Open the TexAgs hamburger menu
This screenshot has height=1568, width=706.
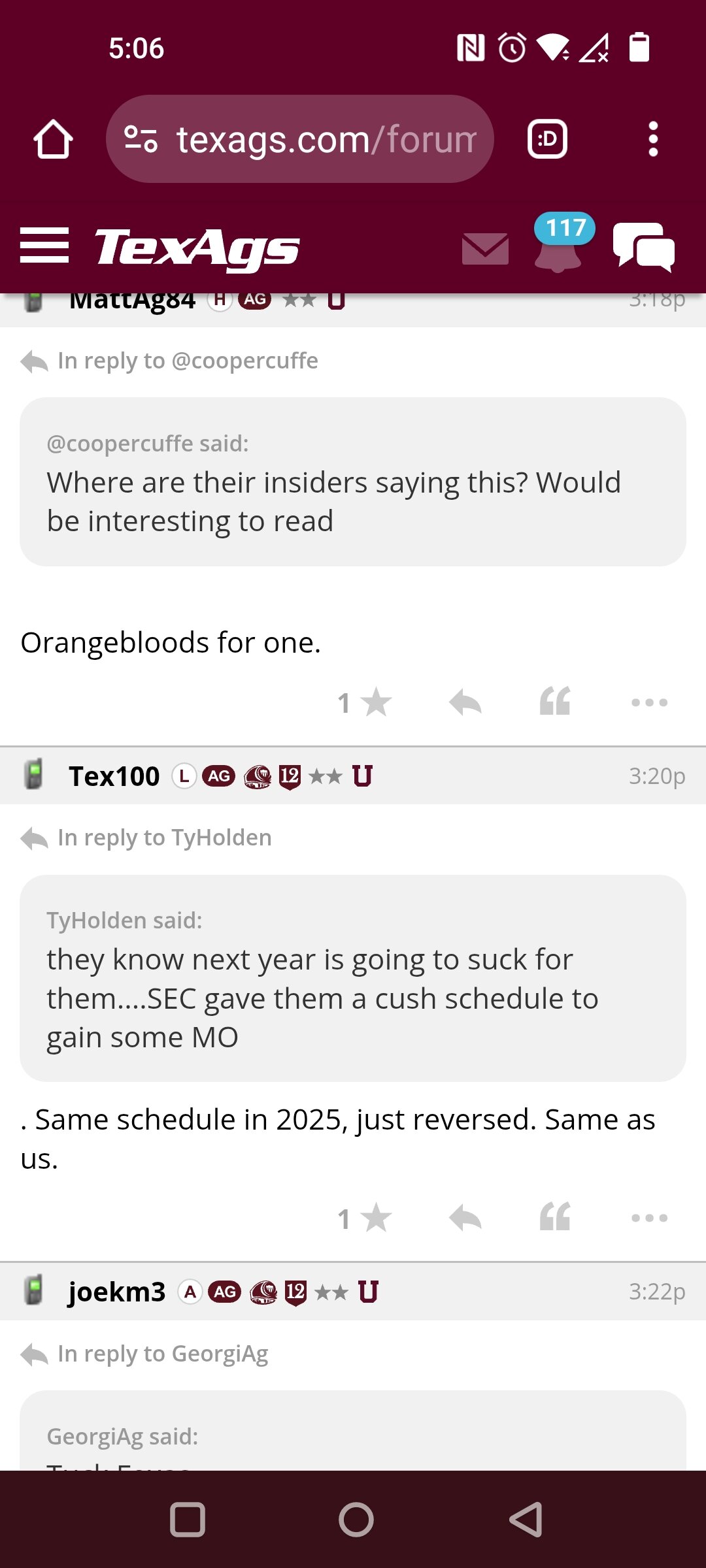44,246
